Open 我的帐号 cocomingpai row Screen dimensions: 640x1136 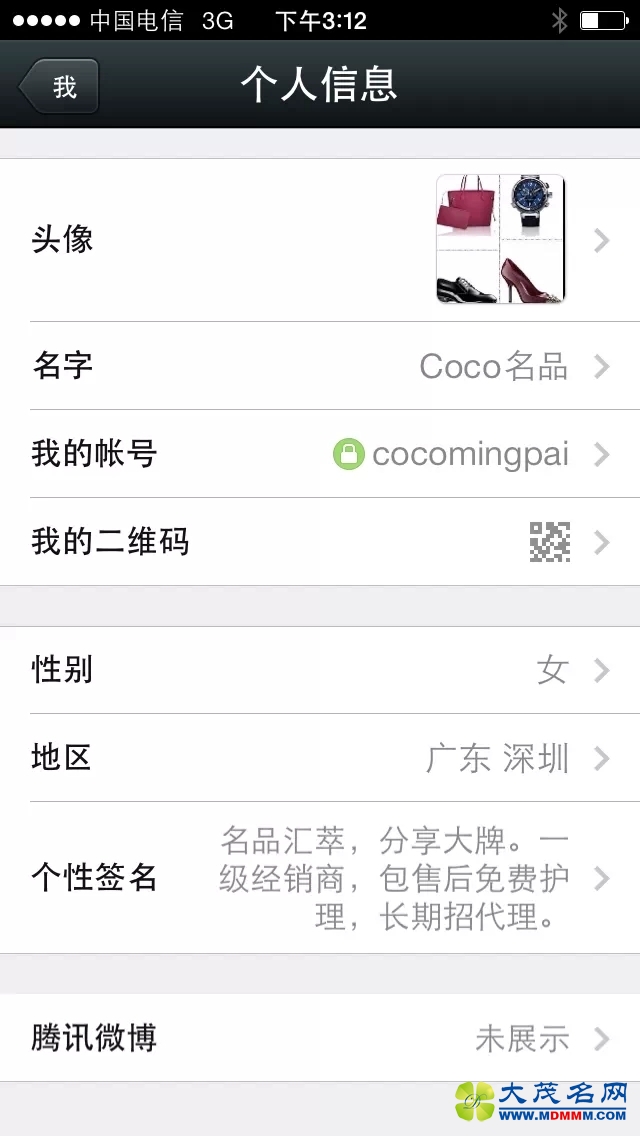(x=320, y=454)
